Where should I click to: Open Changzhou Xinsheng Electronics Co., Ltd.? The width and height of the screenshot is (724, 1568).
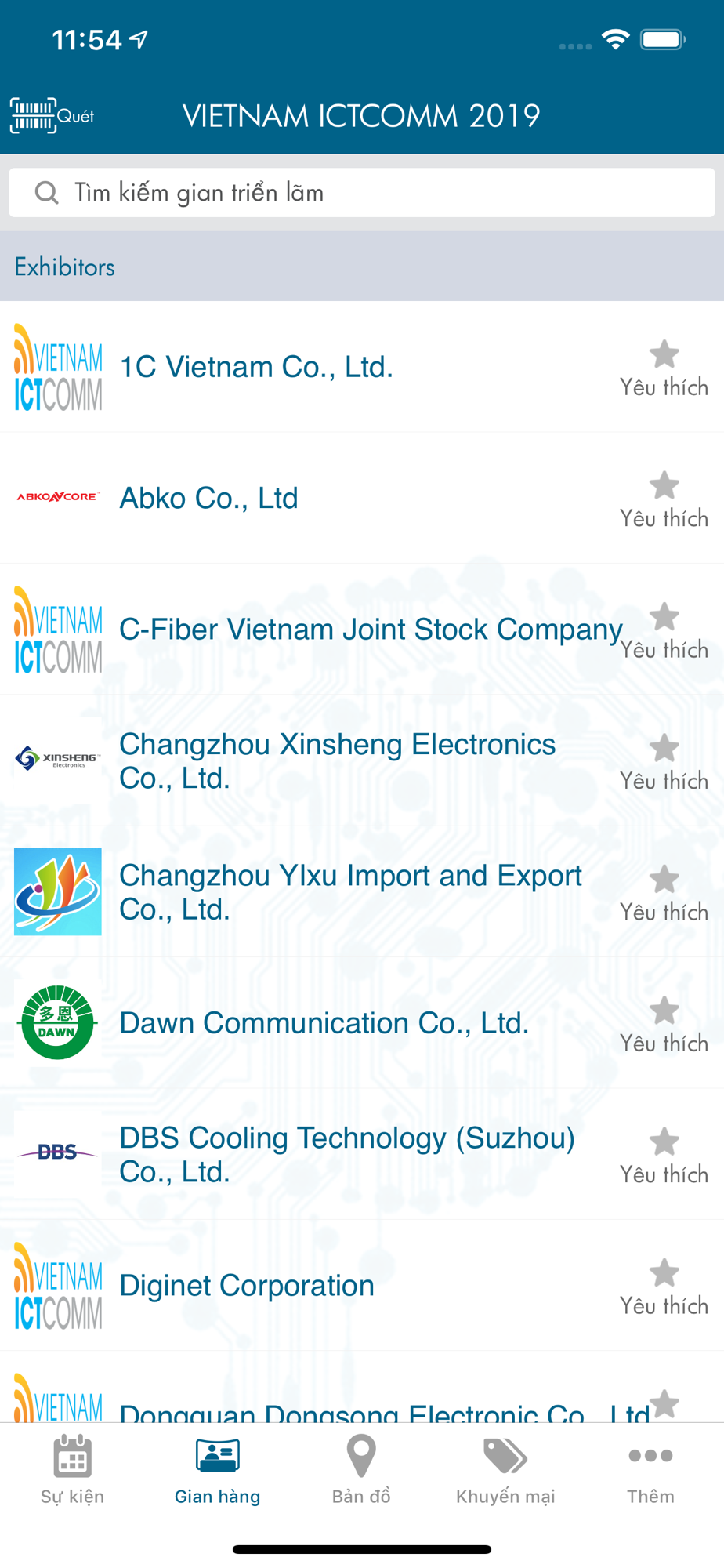pyautogui.click(x=337, y=760)
